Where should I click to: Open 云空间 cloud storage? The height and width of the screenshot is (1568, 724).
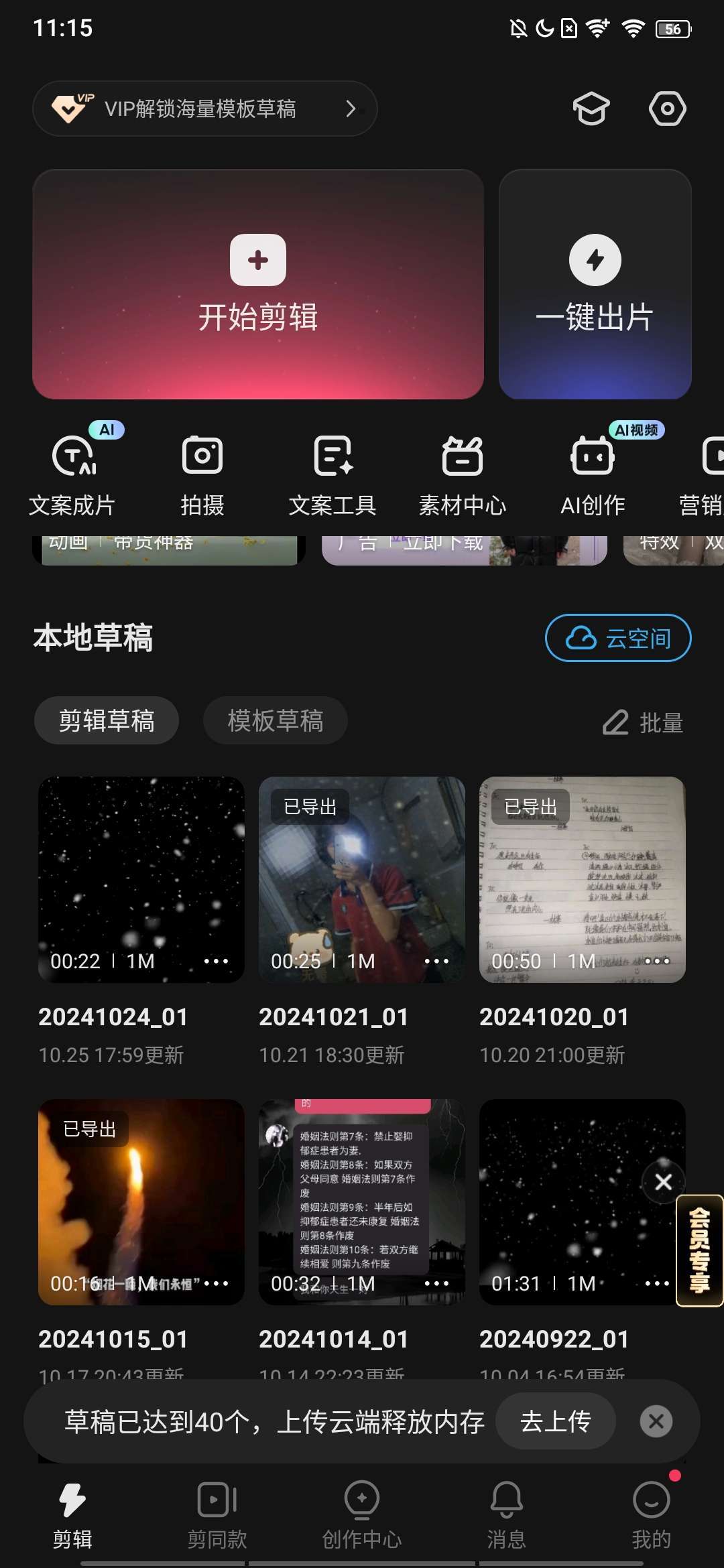[618, 638]
